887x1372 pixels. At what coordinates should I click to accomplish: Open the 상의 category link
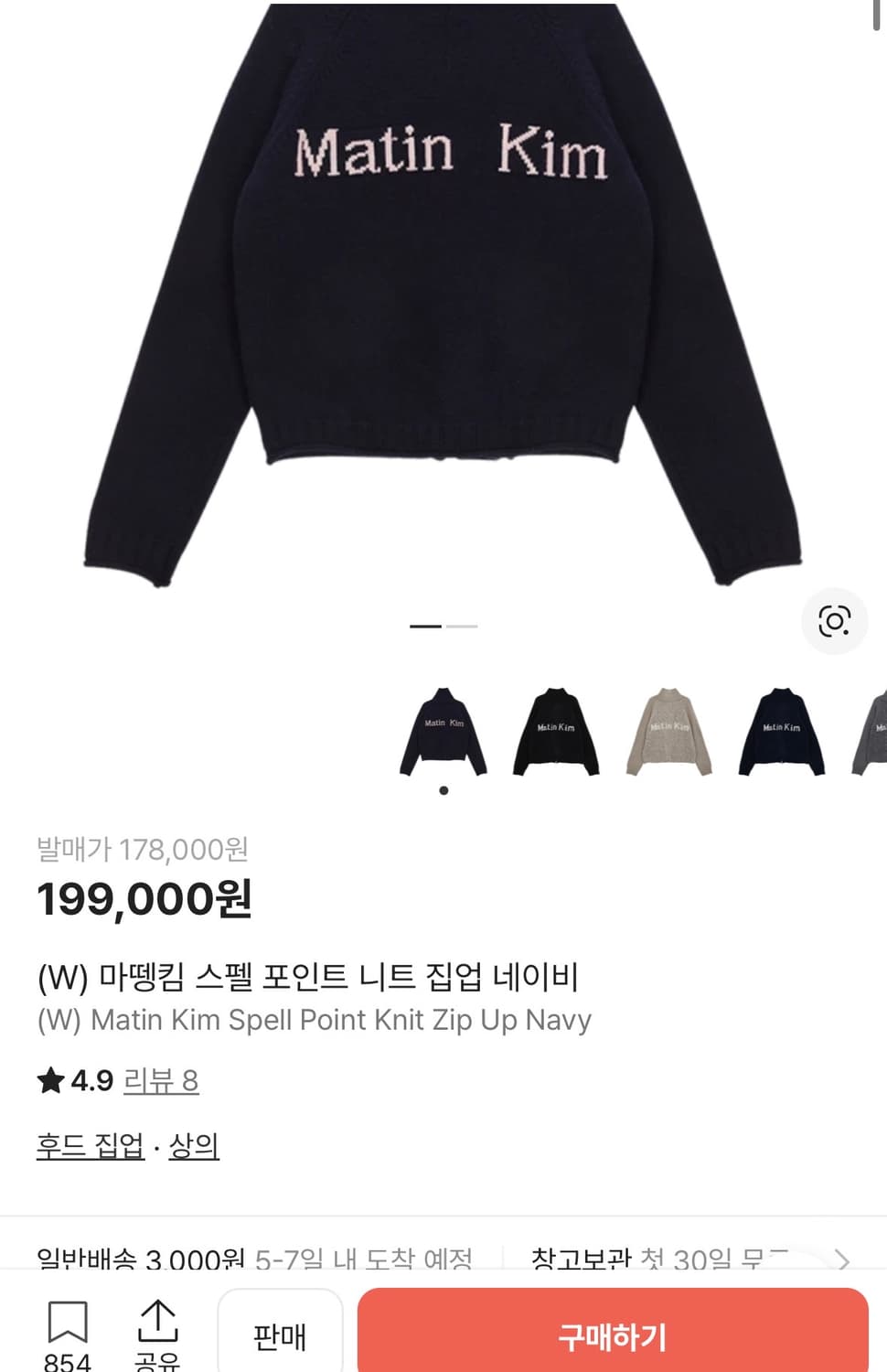[193, 1146]
